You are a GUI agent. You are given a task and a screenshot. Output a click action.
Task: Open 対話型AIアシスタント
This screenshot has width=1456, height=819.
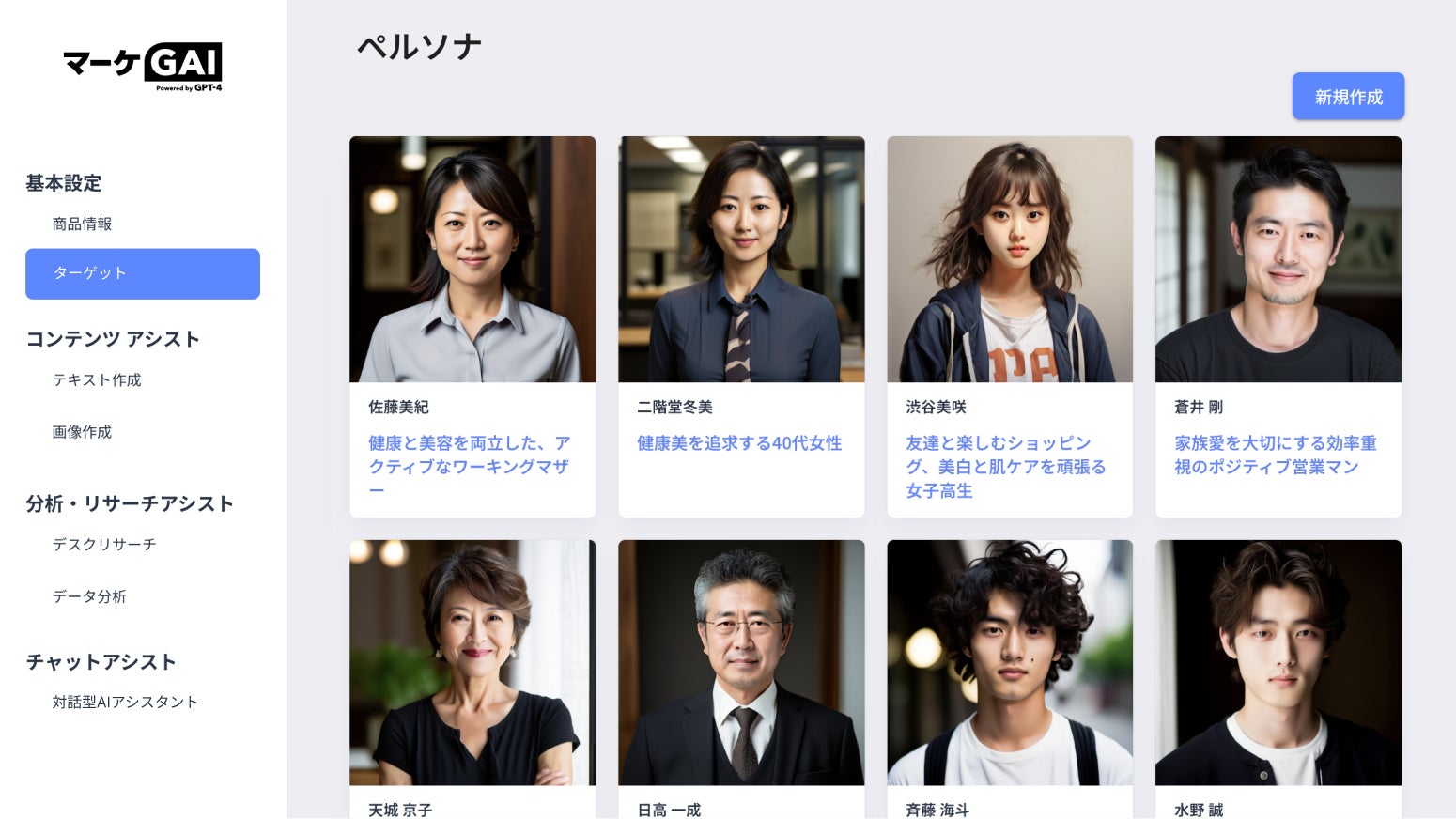pos(125,703)
